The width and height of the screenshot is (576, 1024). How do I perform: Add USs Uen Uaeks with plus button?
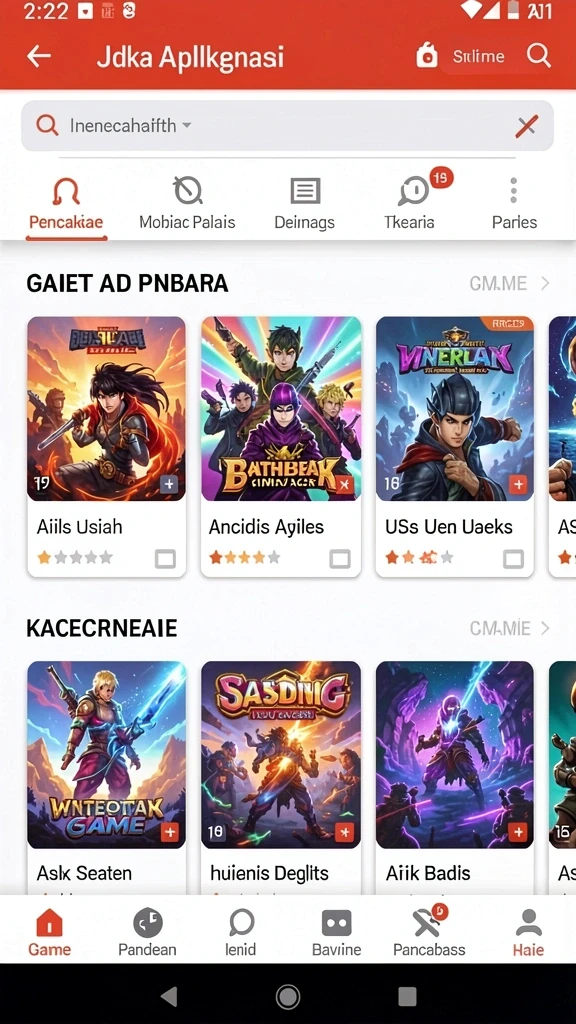tap(518, 485)
